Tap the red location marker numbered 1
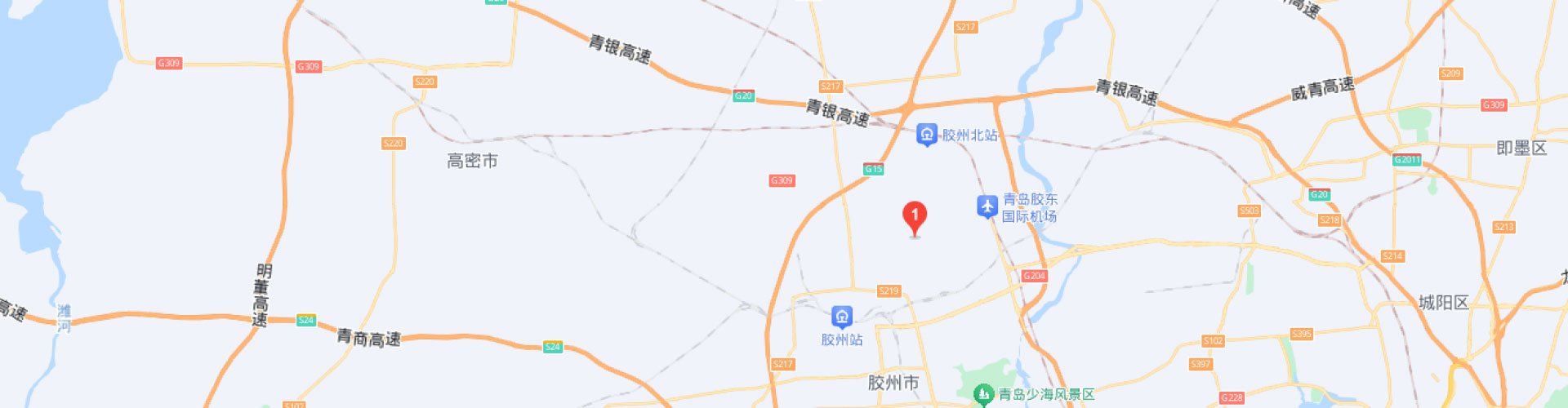1568x408 pixels. (x=915, y=217)
